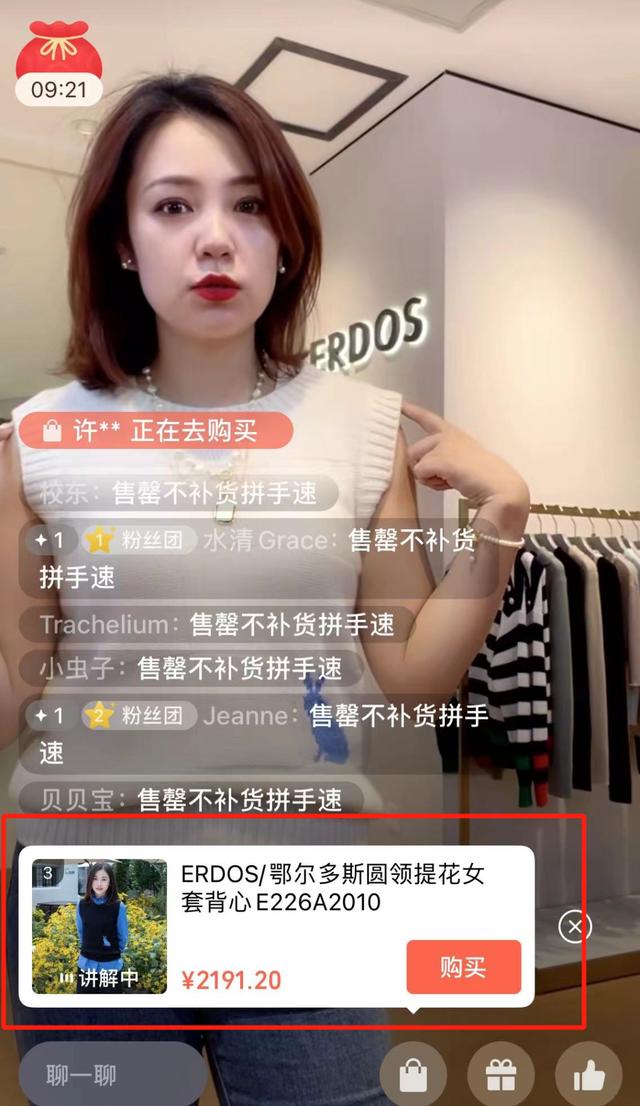Viewport: 640px width, 1106px height.
Task: Dismiss the ERDOS product card popup
Action: (x=574, y=927)
